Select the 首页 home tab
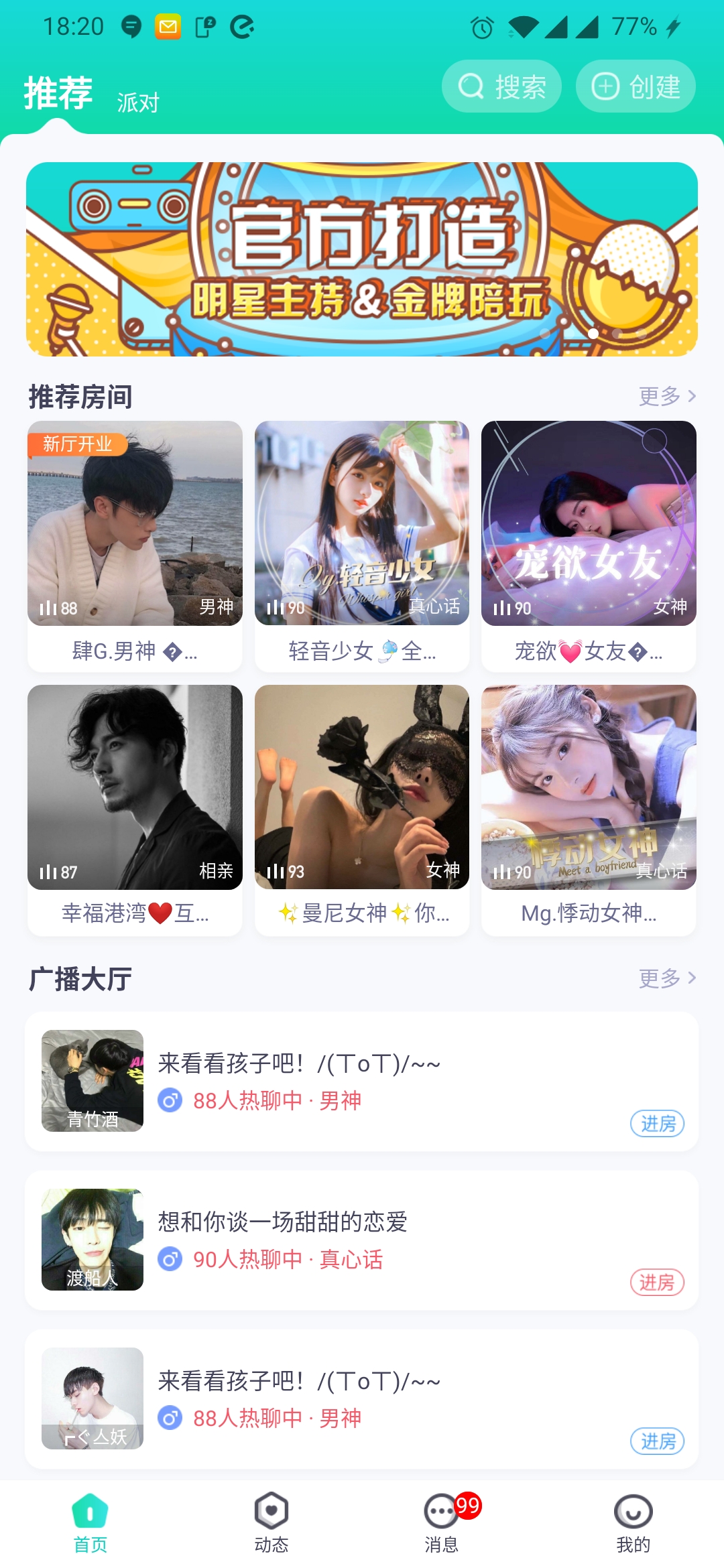724x1568 pixels. coord(90,1522)
